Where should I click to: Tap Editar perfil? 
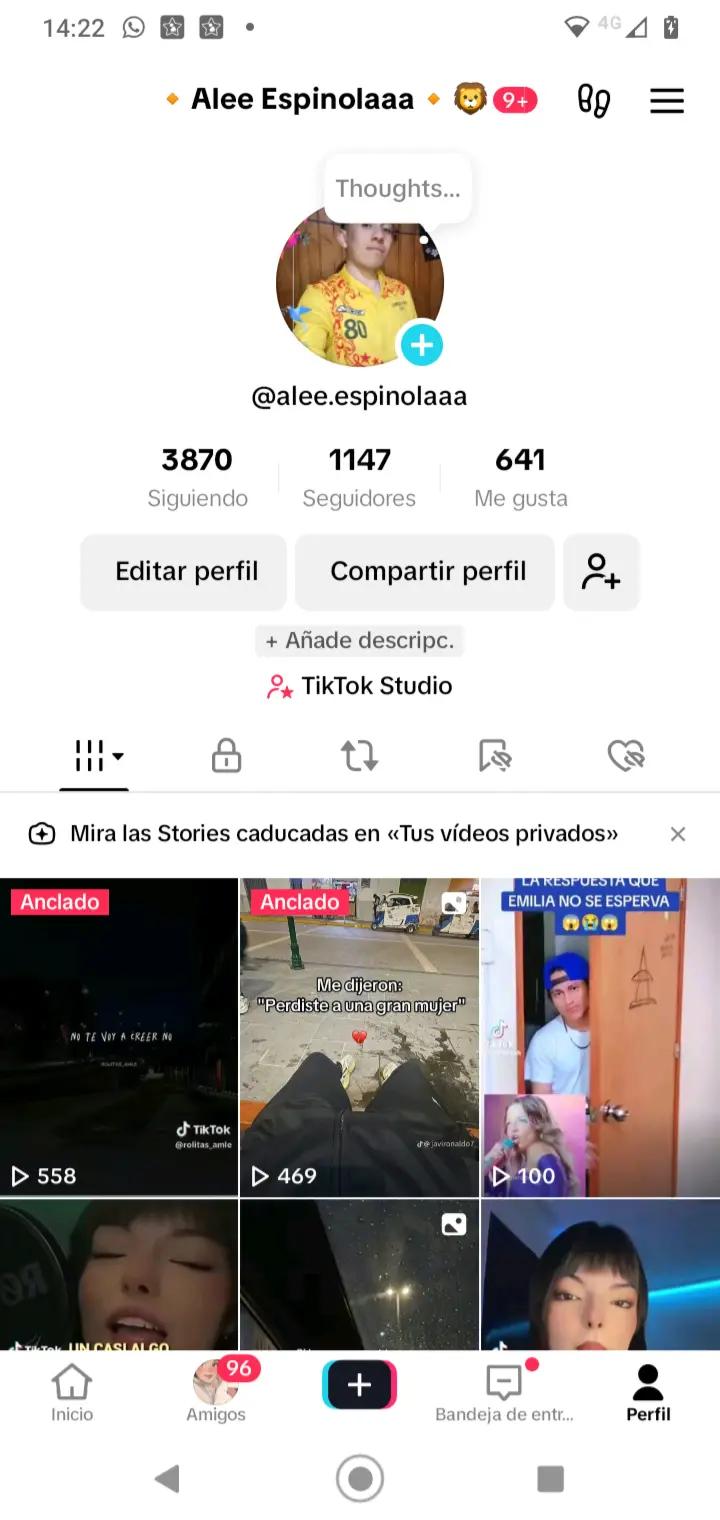186,571
